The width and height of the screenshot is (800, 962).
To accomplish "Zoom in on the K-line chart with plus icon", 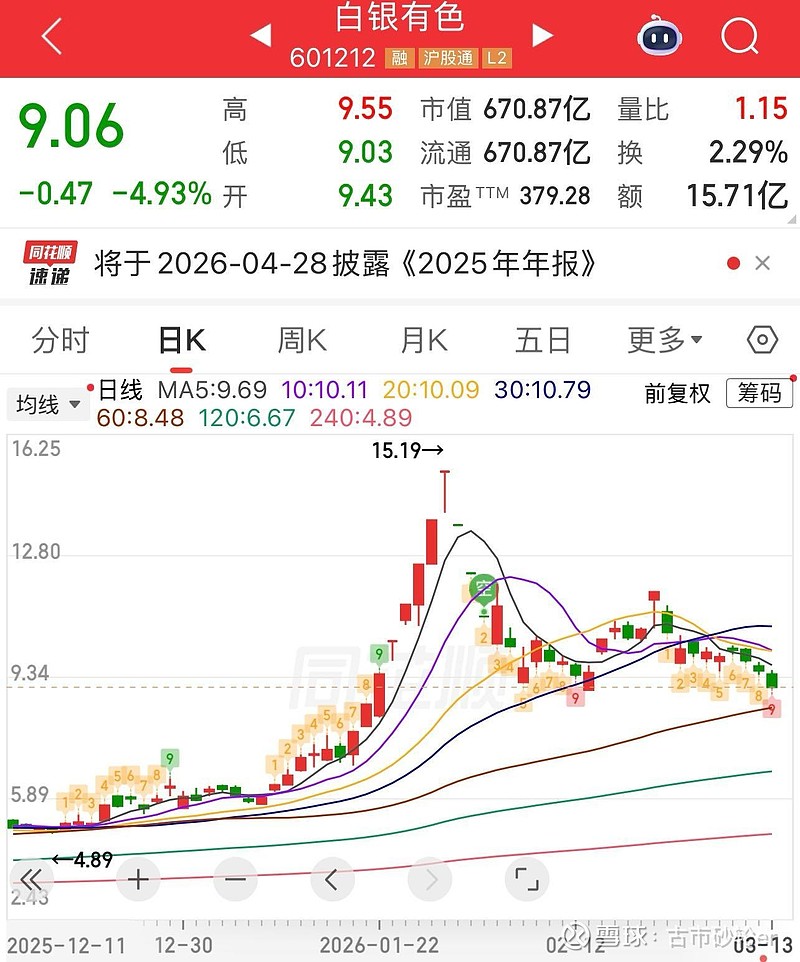I will (137, 880).
